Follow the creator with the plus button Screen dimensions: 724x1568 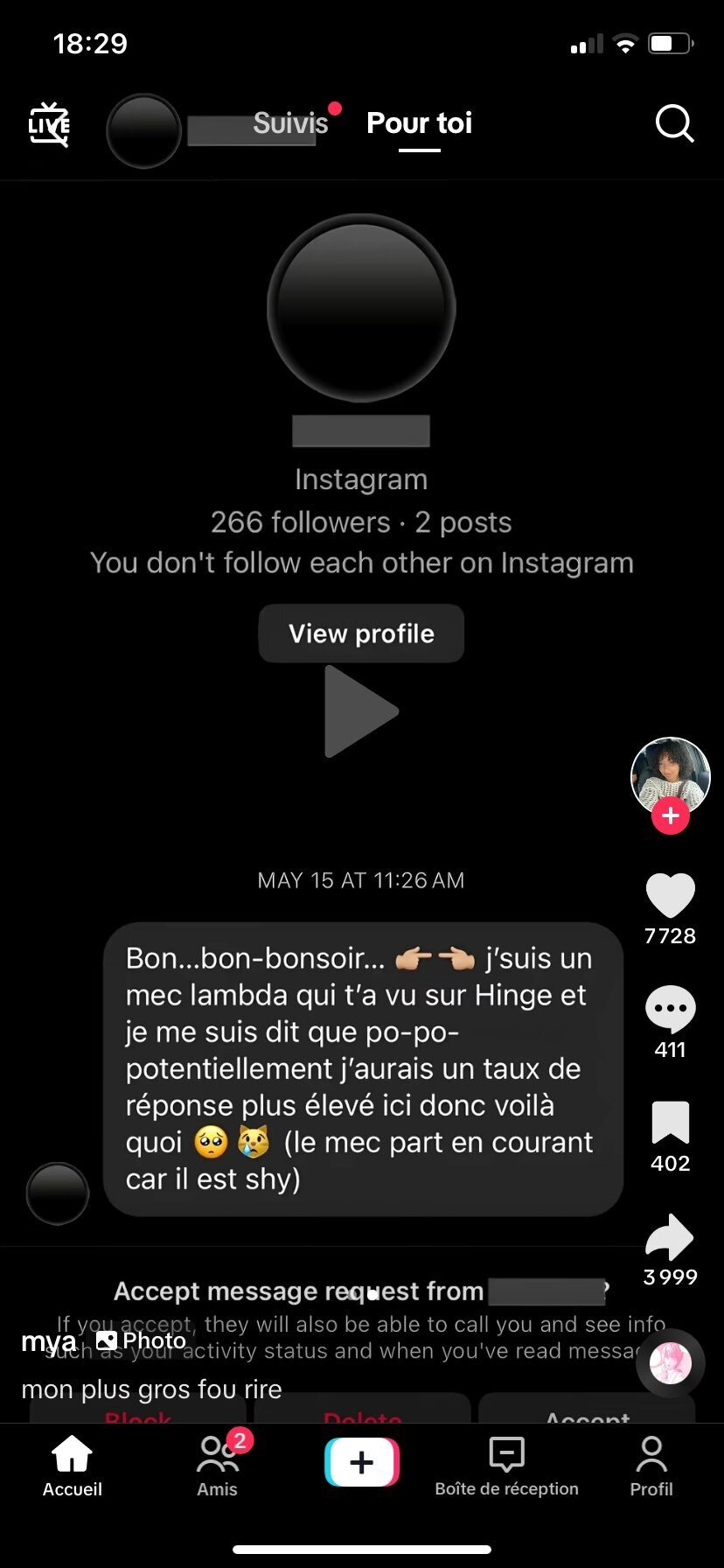coord(671,816)
